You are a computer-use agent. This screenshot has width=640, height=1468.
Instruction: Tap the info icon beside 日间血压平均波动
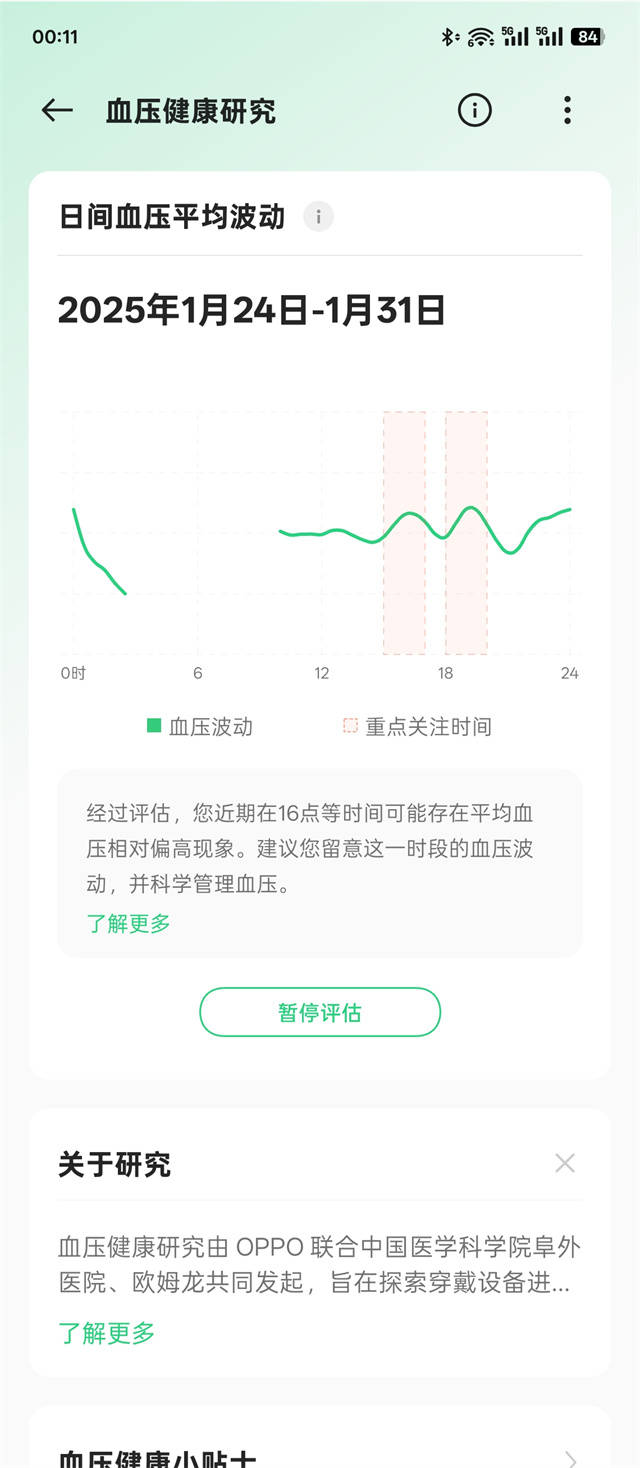tap(318, 216)
